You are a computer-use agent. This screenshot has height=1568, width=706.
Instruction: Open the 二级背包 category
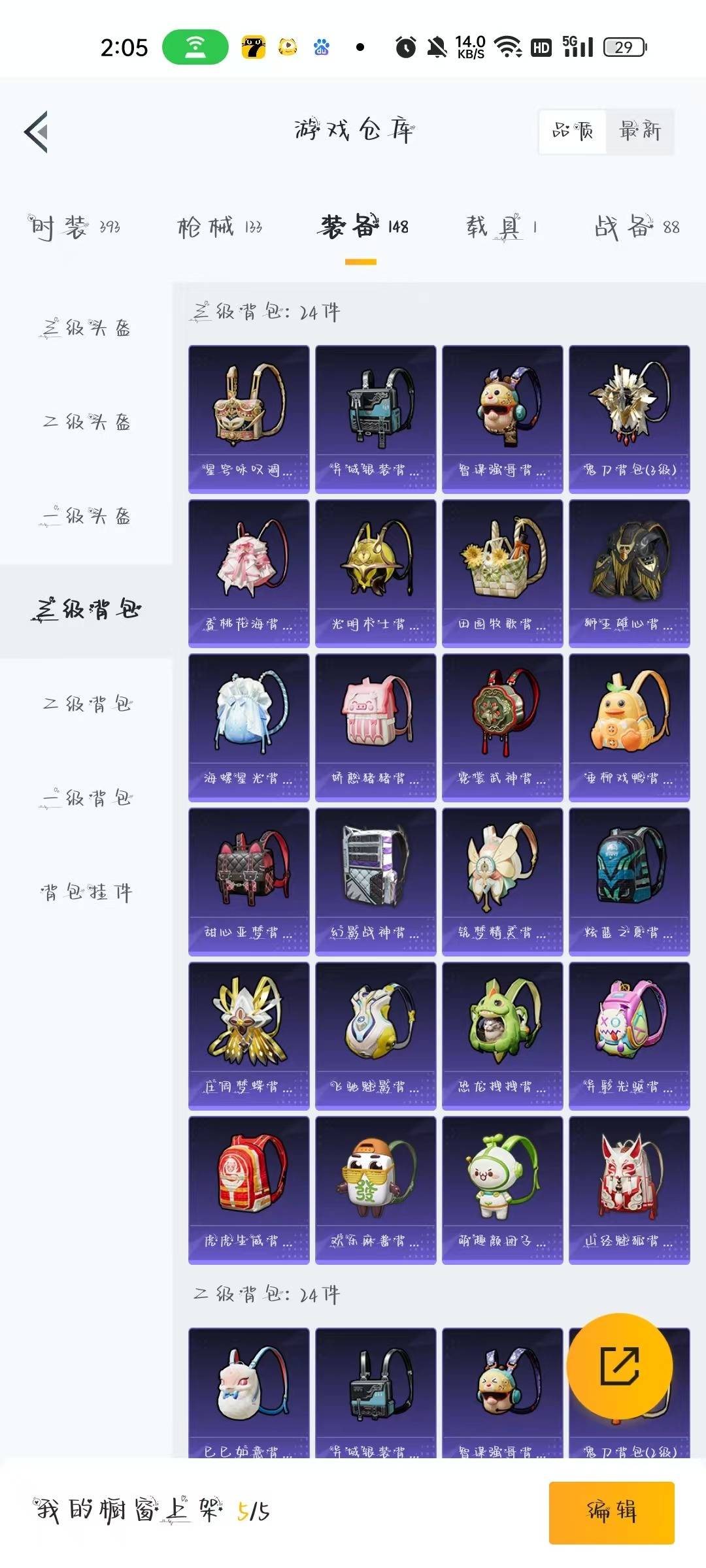tap(86, 704)
